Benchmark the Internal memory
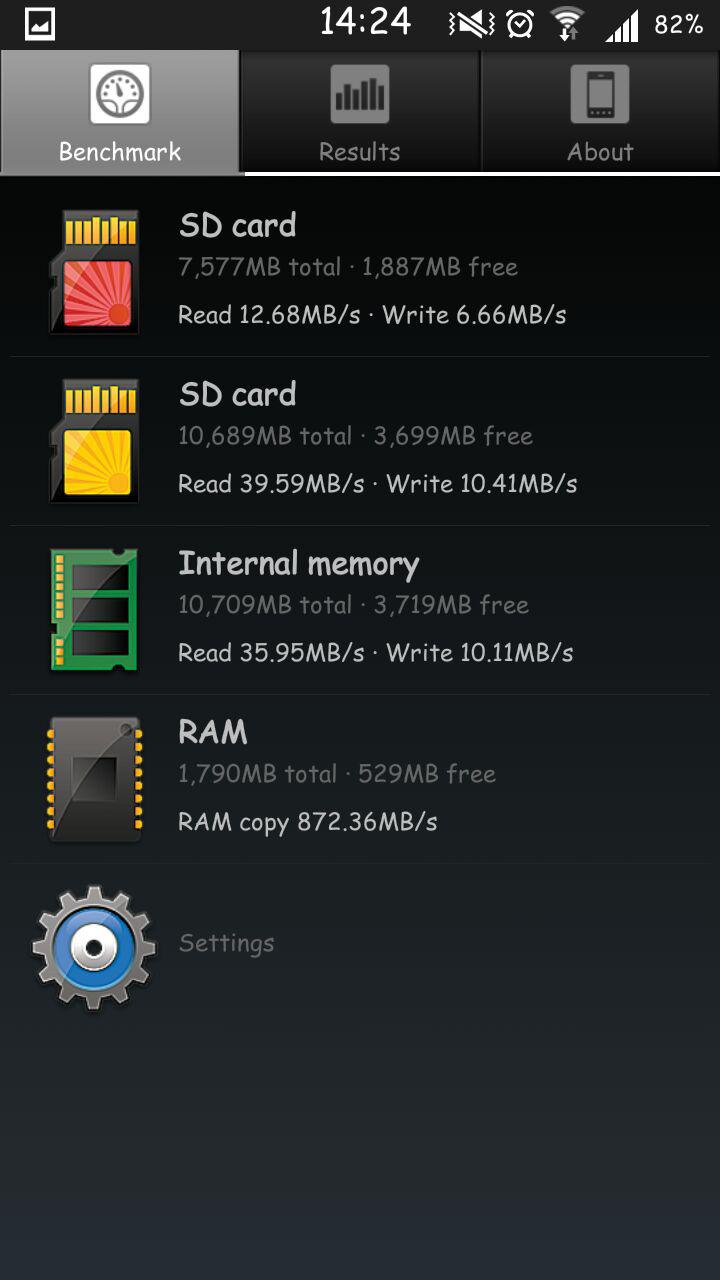This screenshot has height=1280, width=720. click(x=360, y=609)
